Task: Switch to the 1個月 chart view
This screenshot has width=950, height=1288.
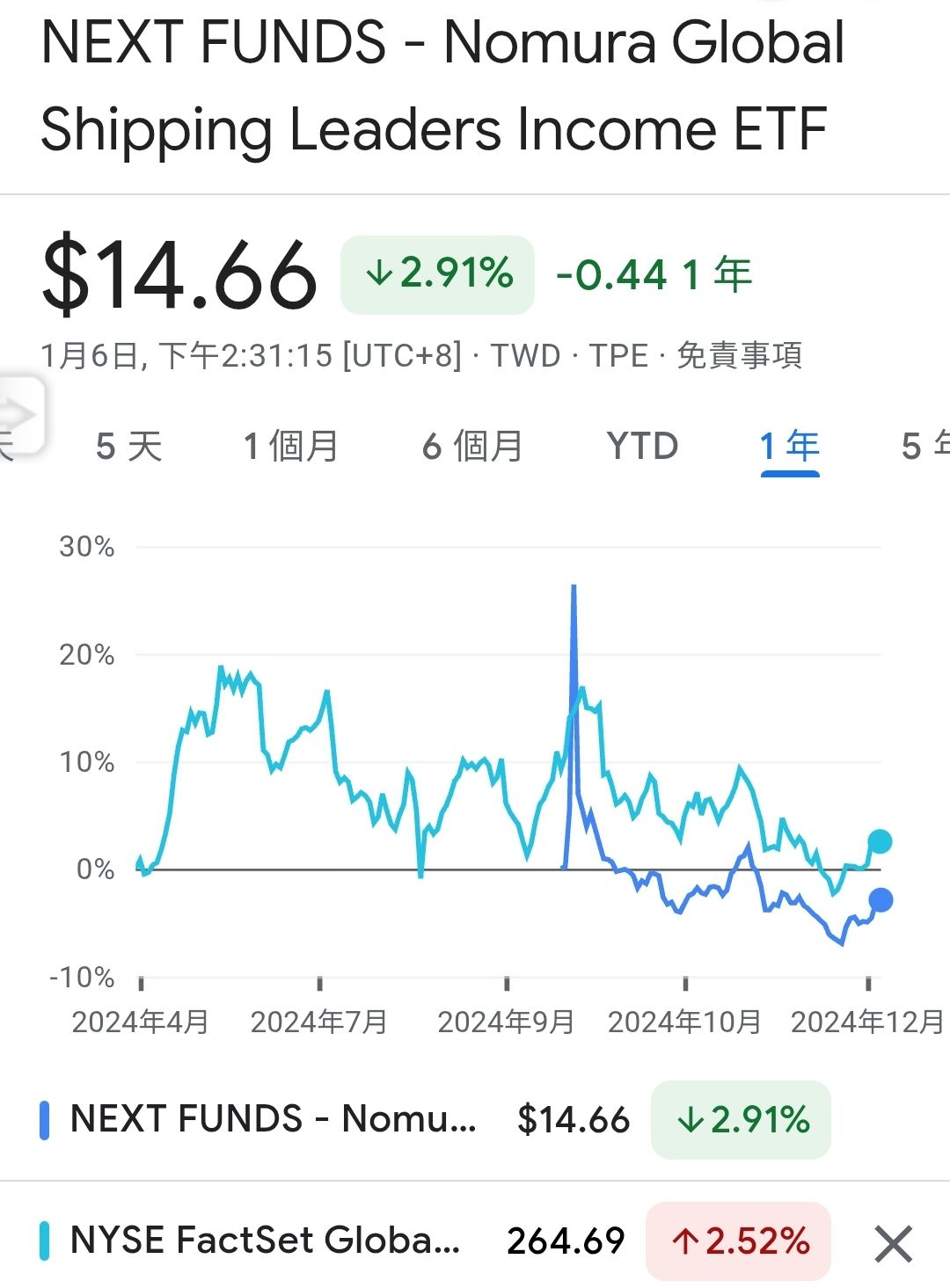Action: 290,447
